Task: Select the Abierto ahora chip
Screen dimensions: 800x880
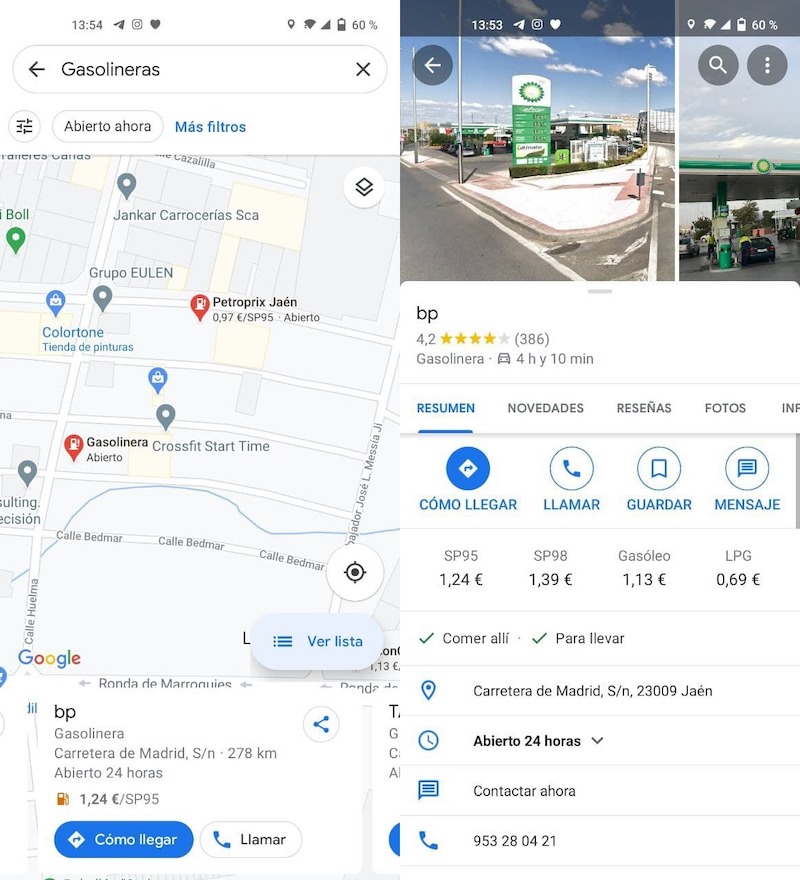Action: click(107, 126)
